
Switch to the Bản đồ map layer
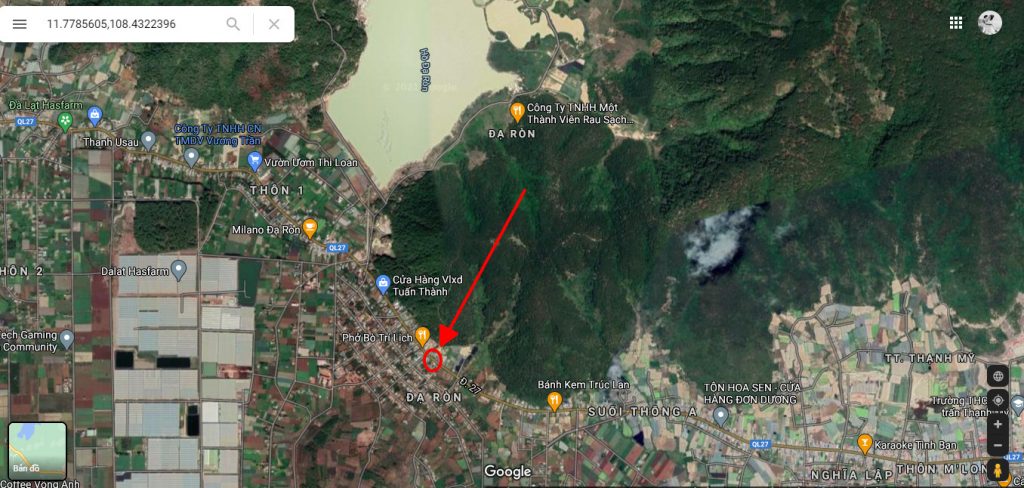(x=37, y=449)
